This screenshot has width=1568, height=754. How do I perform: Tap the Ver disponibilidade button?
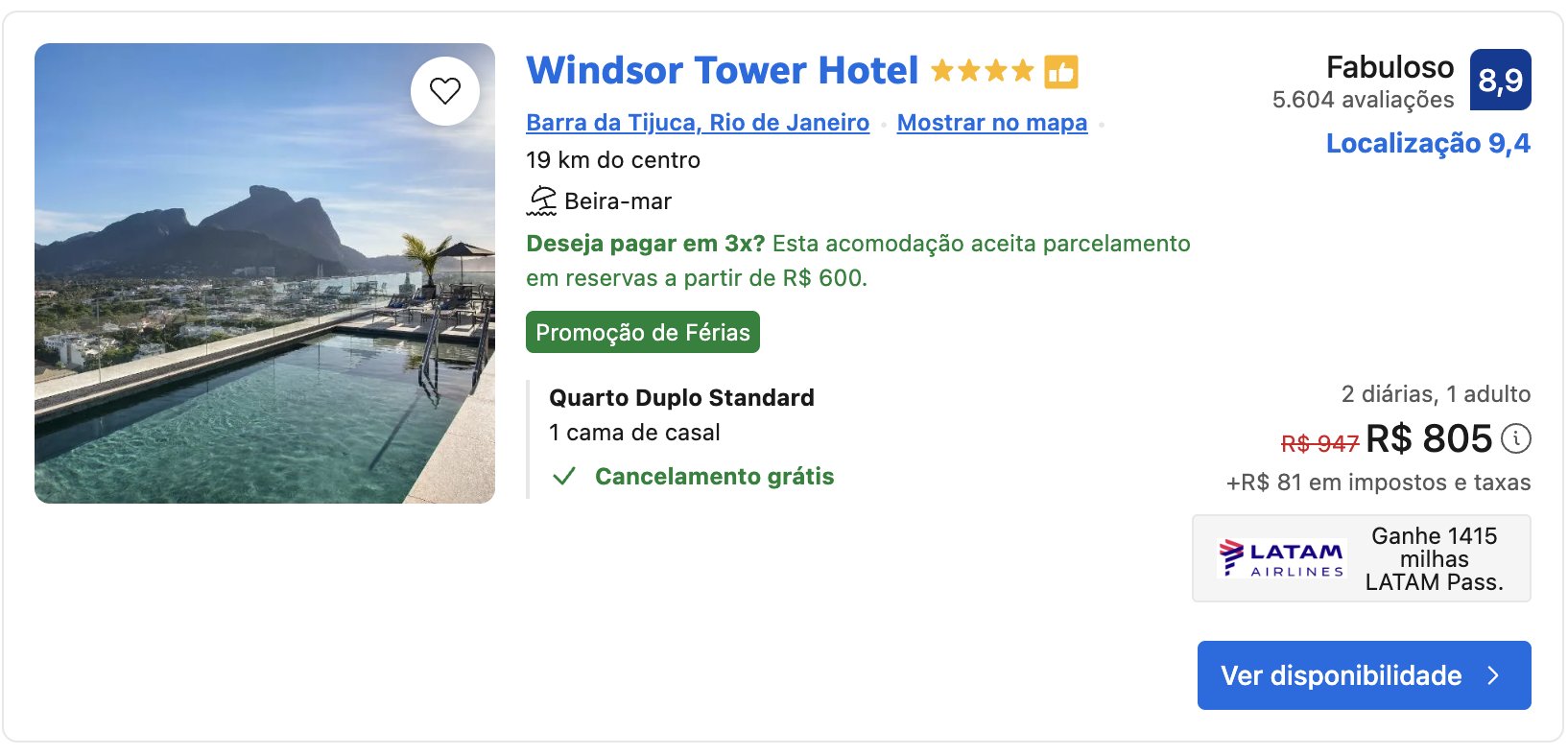1363,675
